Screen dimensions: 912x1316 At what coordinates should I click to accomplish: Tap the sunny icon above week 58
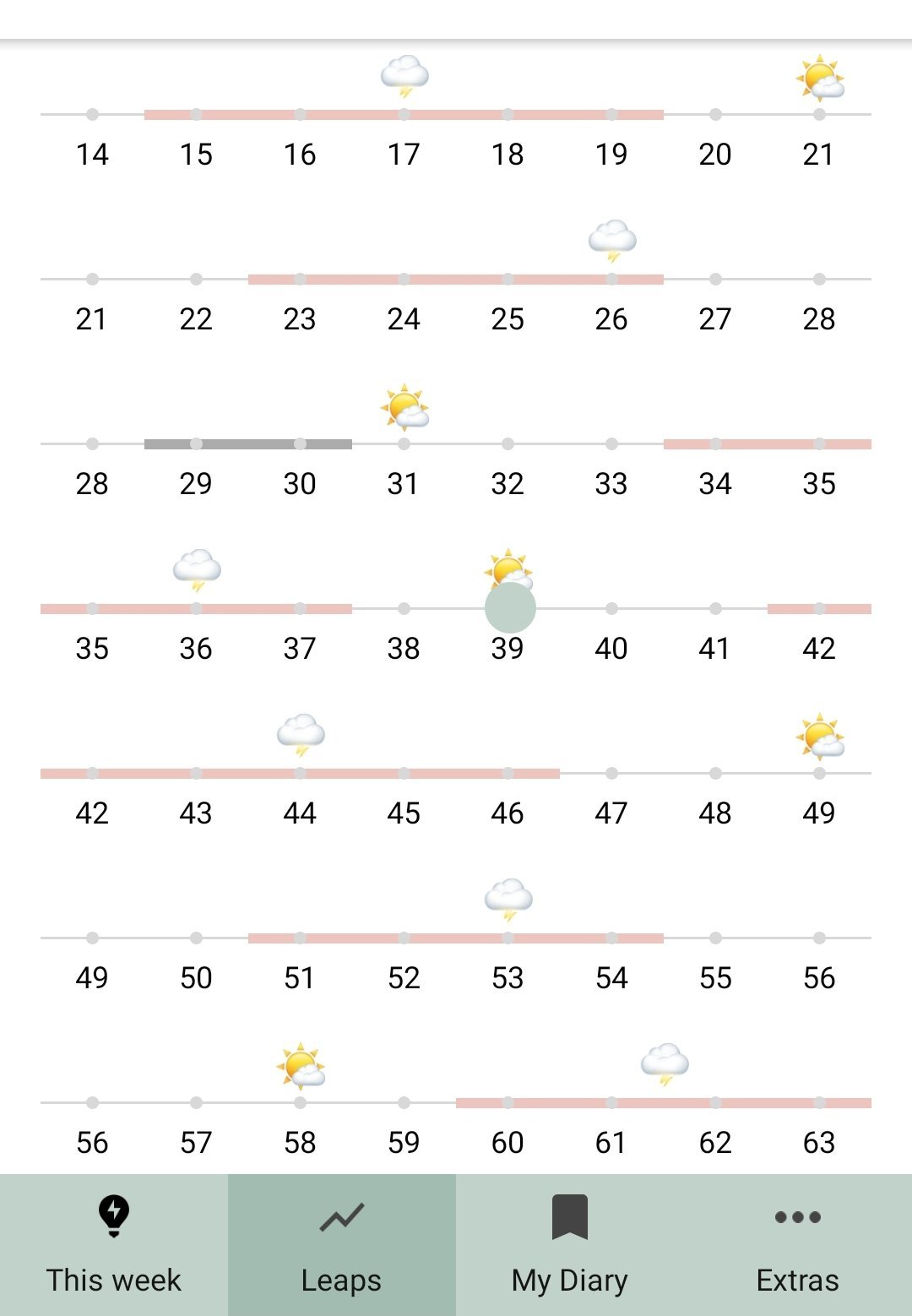[x=301, y=1065]
